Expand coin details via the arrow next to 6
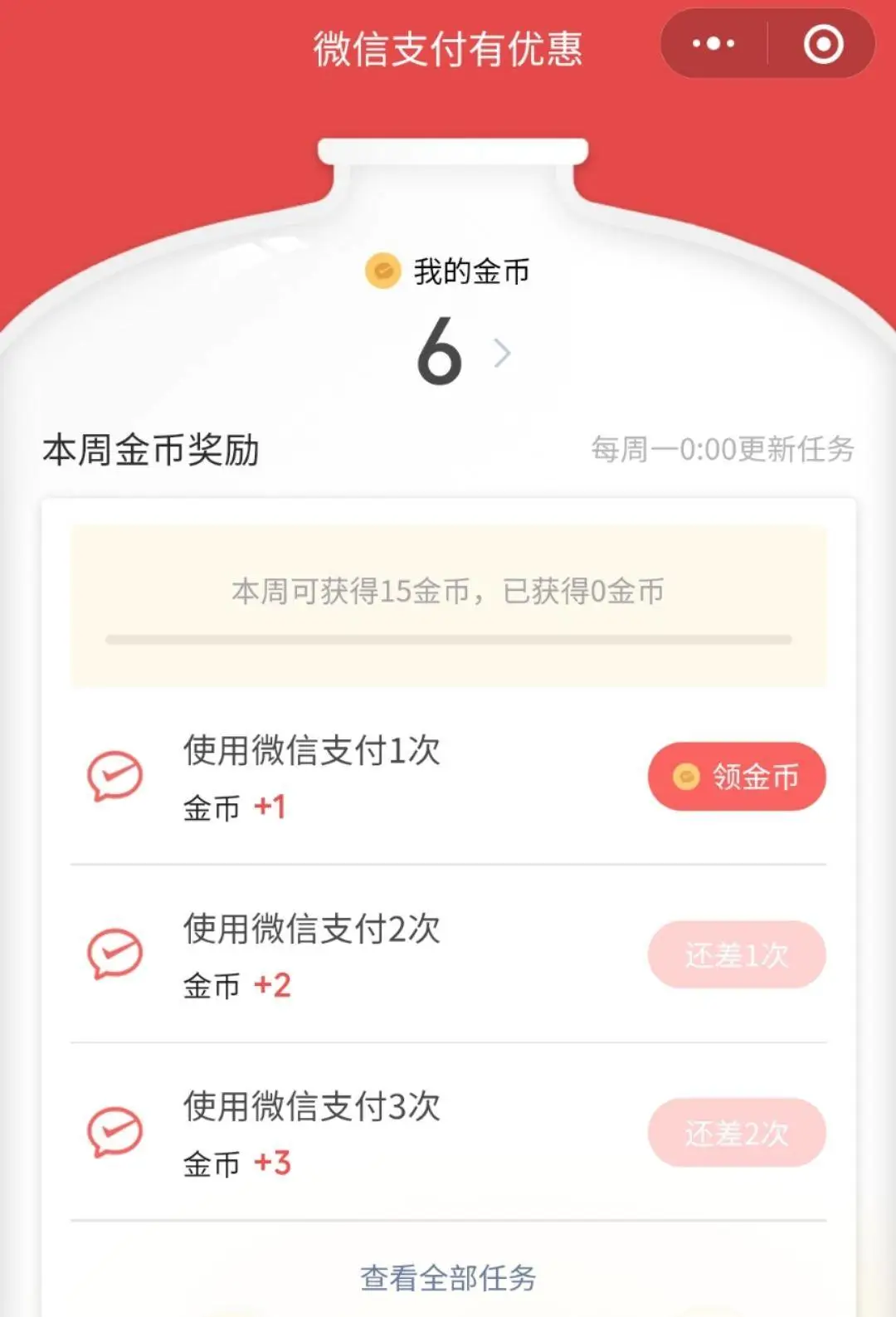 (x=502, y=353)
